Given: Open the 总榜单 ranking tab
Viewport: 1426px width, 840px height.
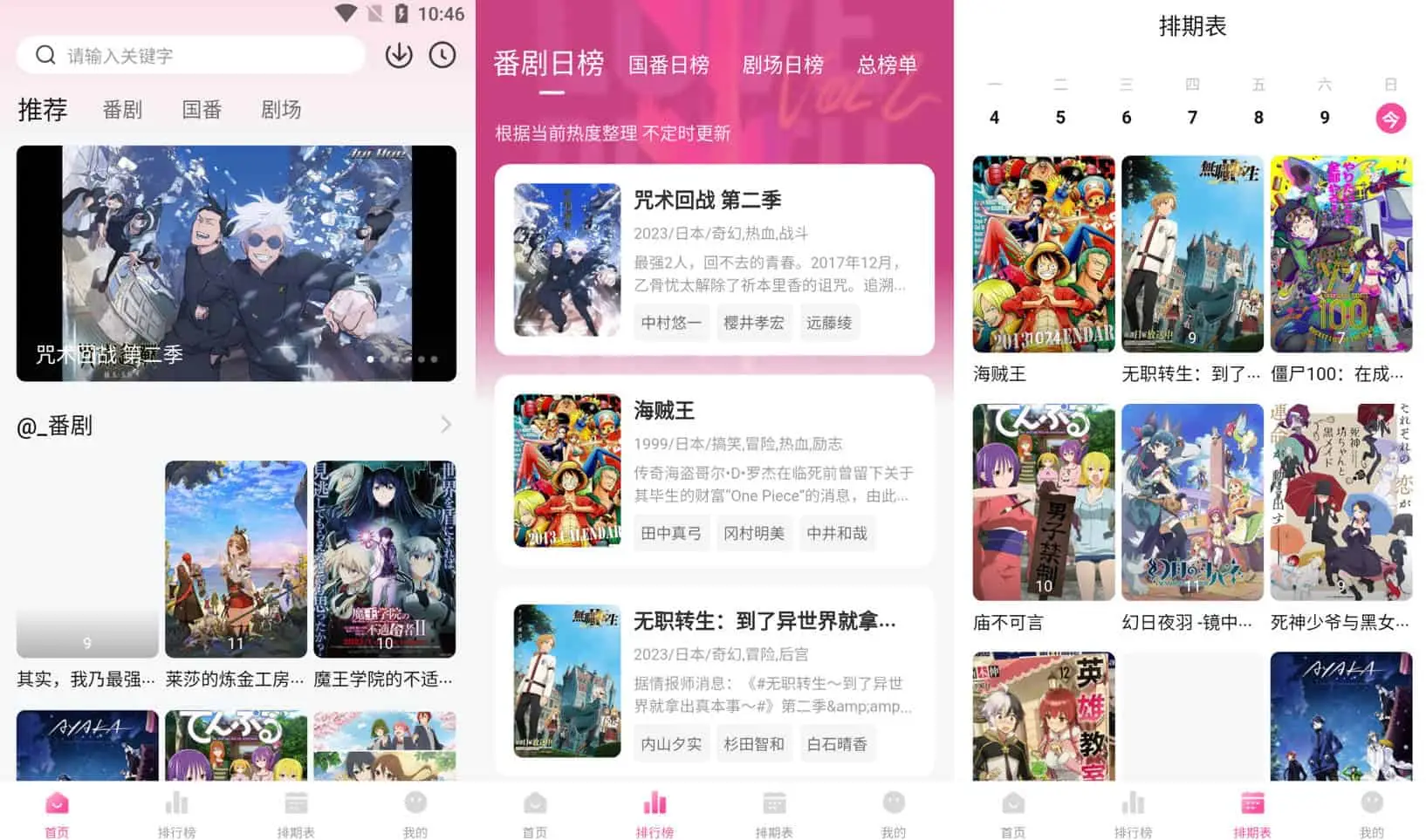Looking at the screenshot, I should (887, 65).
